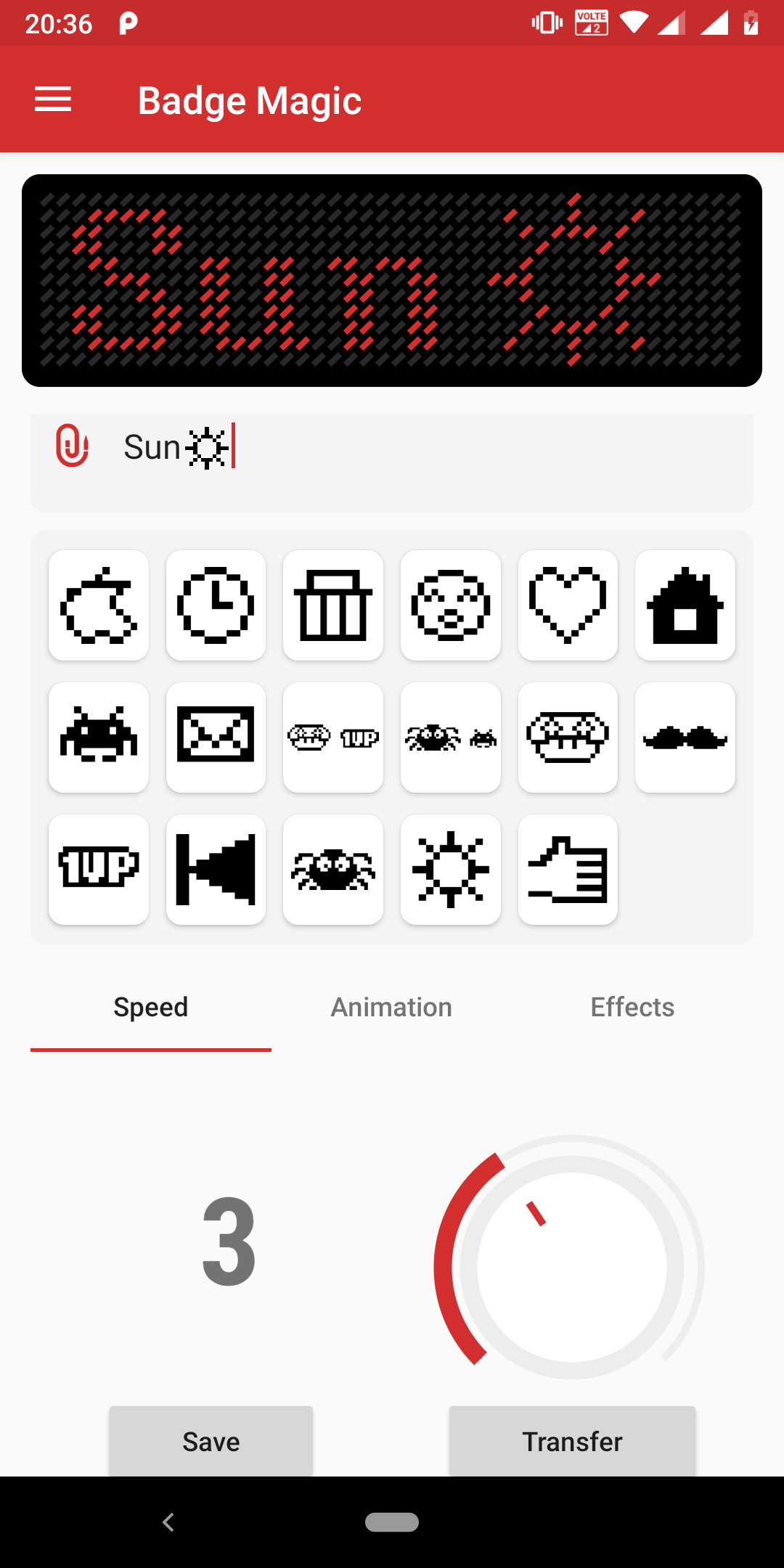
Task: Add the pointing hand clipart
Action: point(568,870)
